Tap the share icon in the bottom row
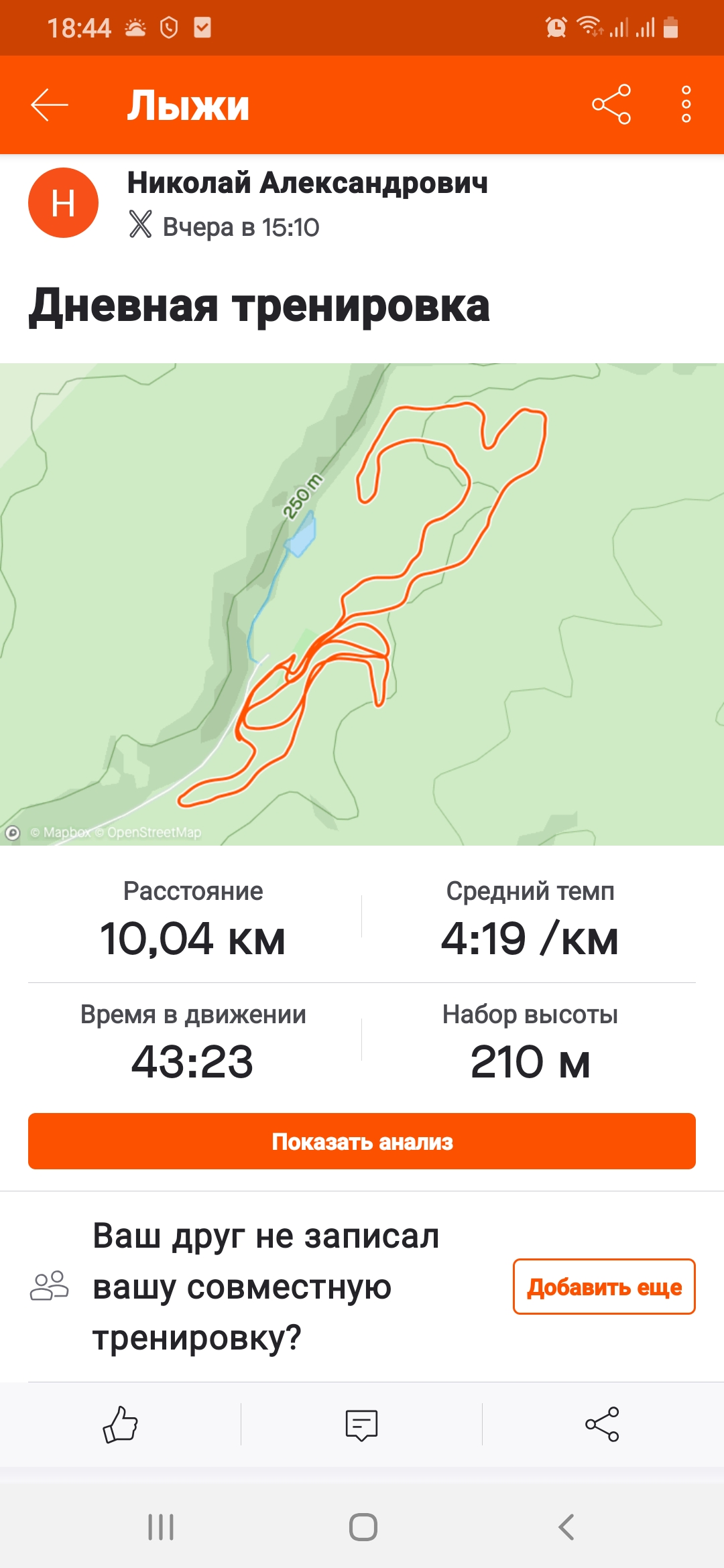Viewport: 724px width, 1568px height. pyautogui.click(x=602, y=1424)
